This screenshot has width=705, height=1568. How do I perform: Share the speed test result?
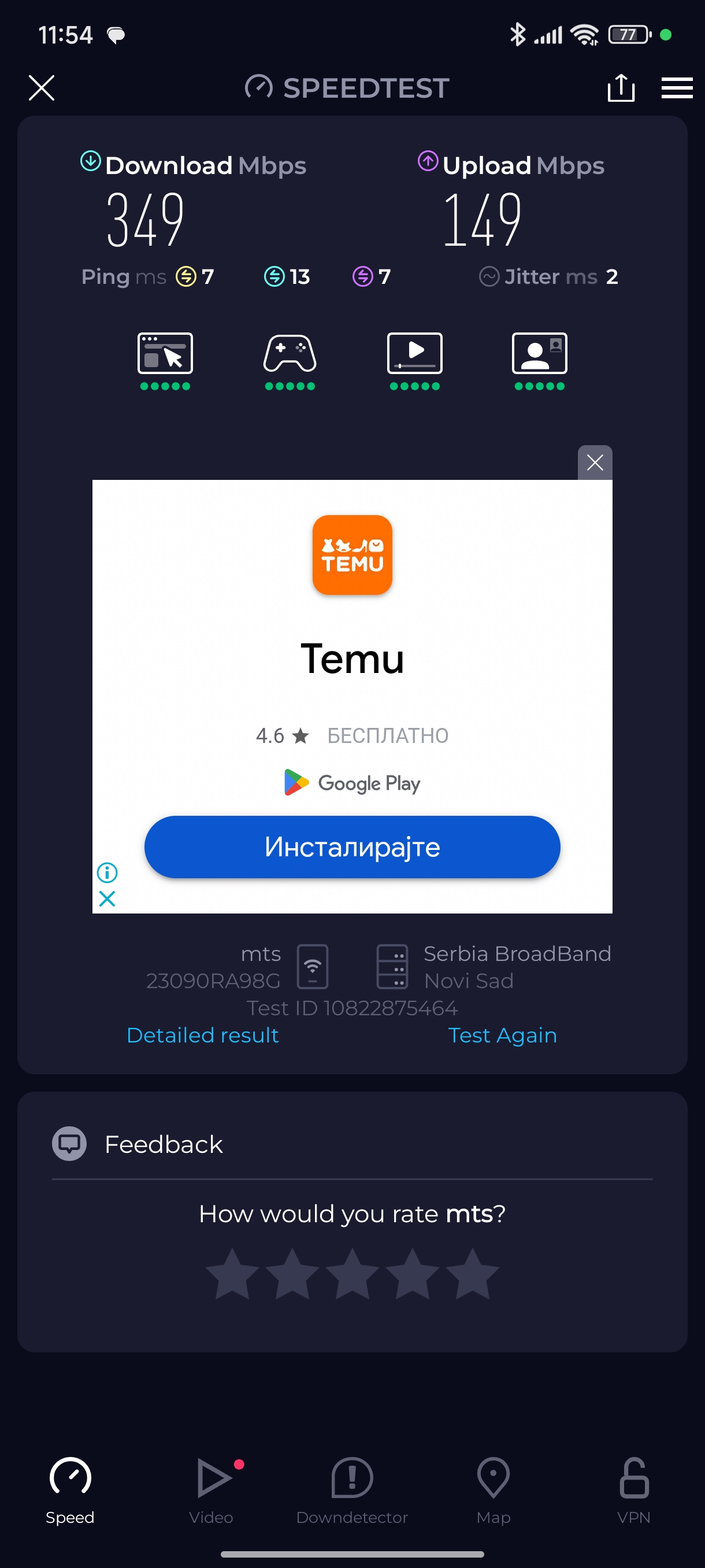pos(621,88)
